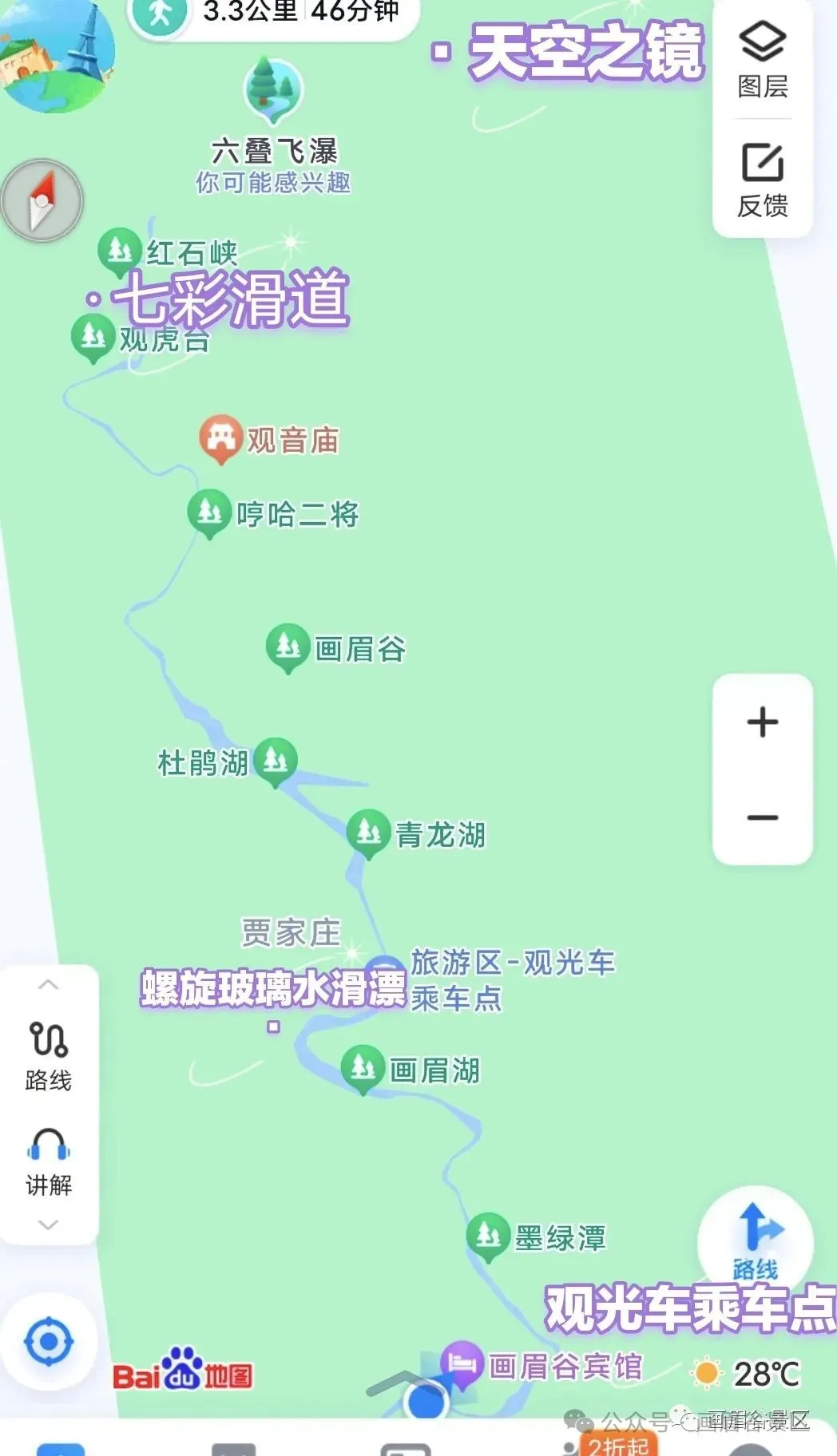The width and height of the screenshot is (837, 1456).
Task: Select the 红石峡 marker
Action: (x=120, y=250)
